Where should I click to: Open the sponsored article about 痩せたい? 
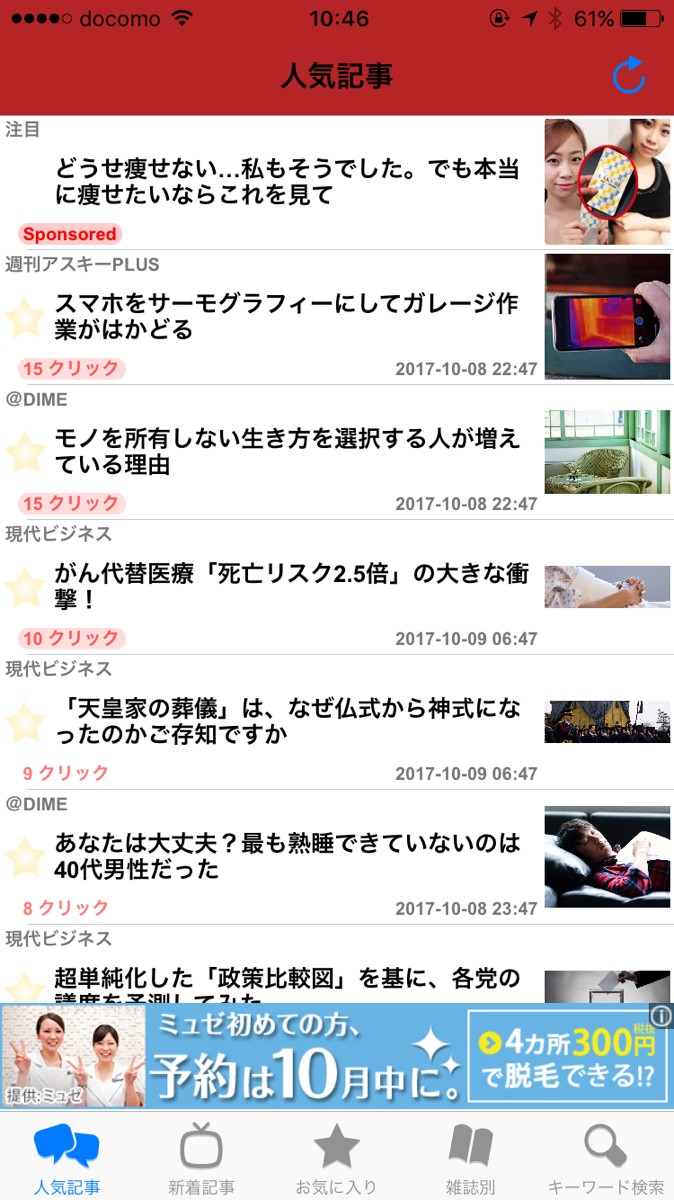pyautogui.click(x=288, y=181)
